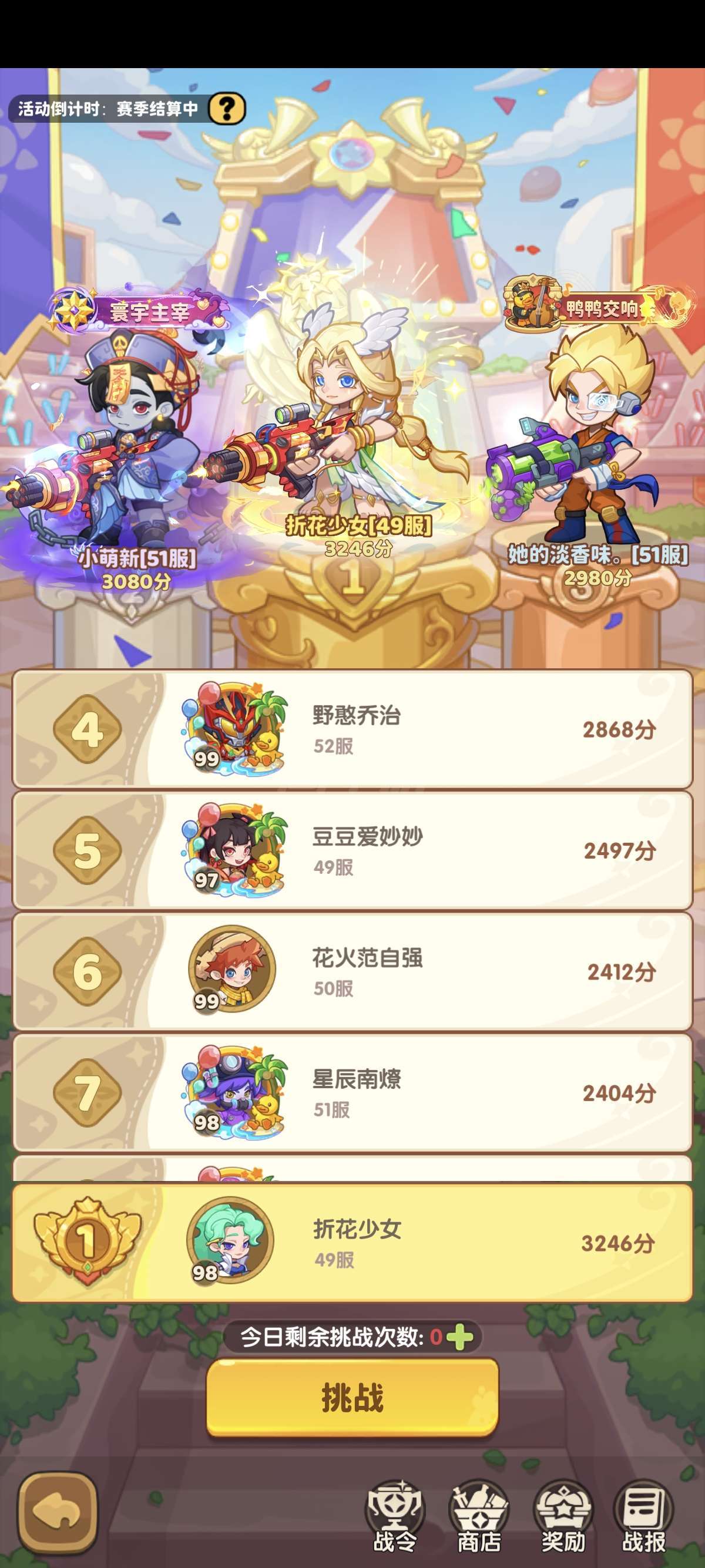Open rank 6 player 花火范自强
This screenshot has height=1568, width=705.
tap(352, 971)
